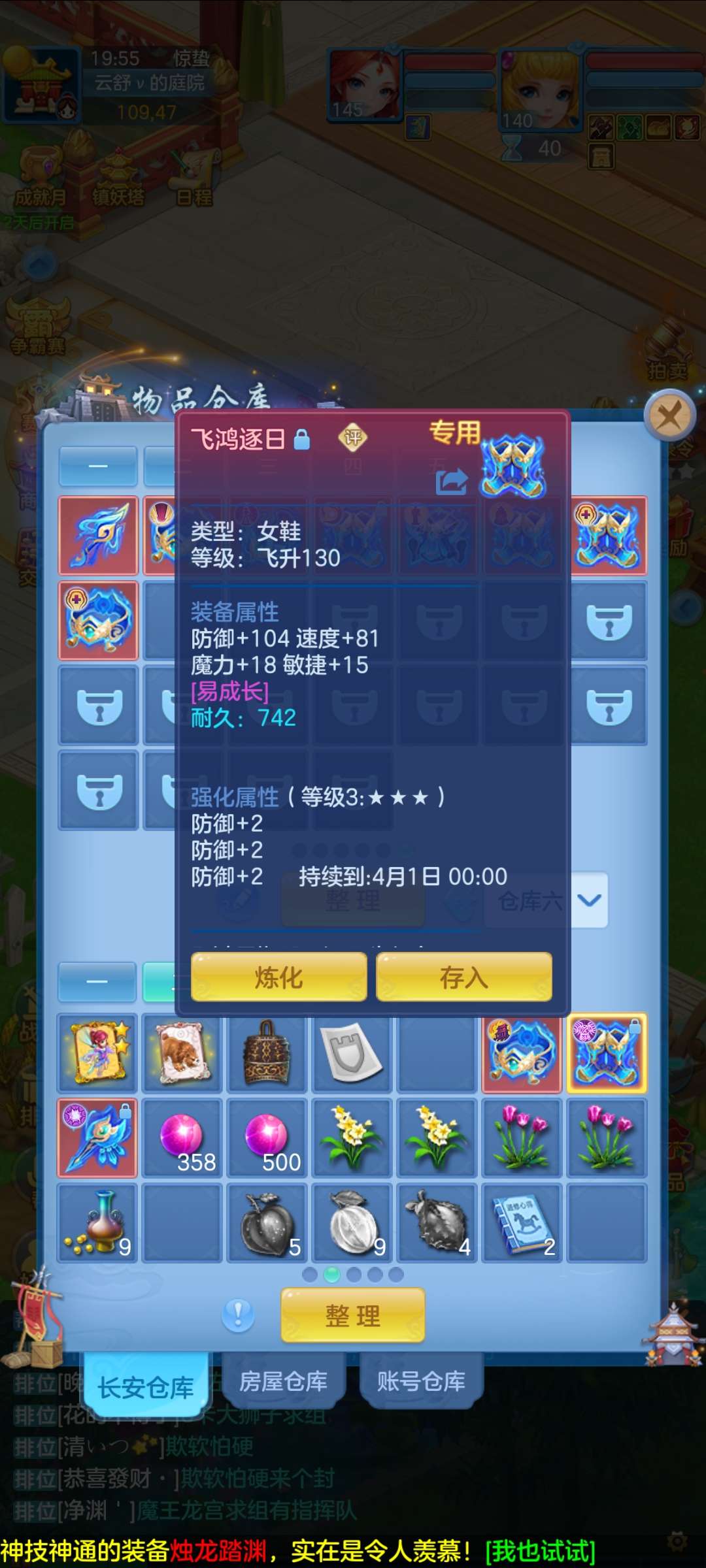Select the blue book item with 2
This screenshot has width=706, height=1568.
[522, 1223]
